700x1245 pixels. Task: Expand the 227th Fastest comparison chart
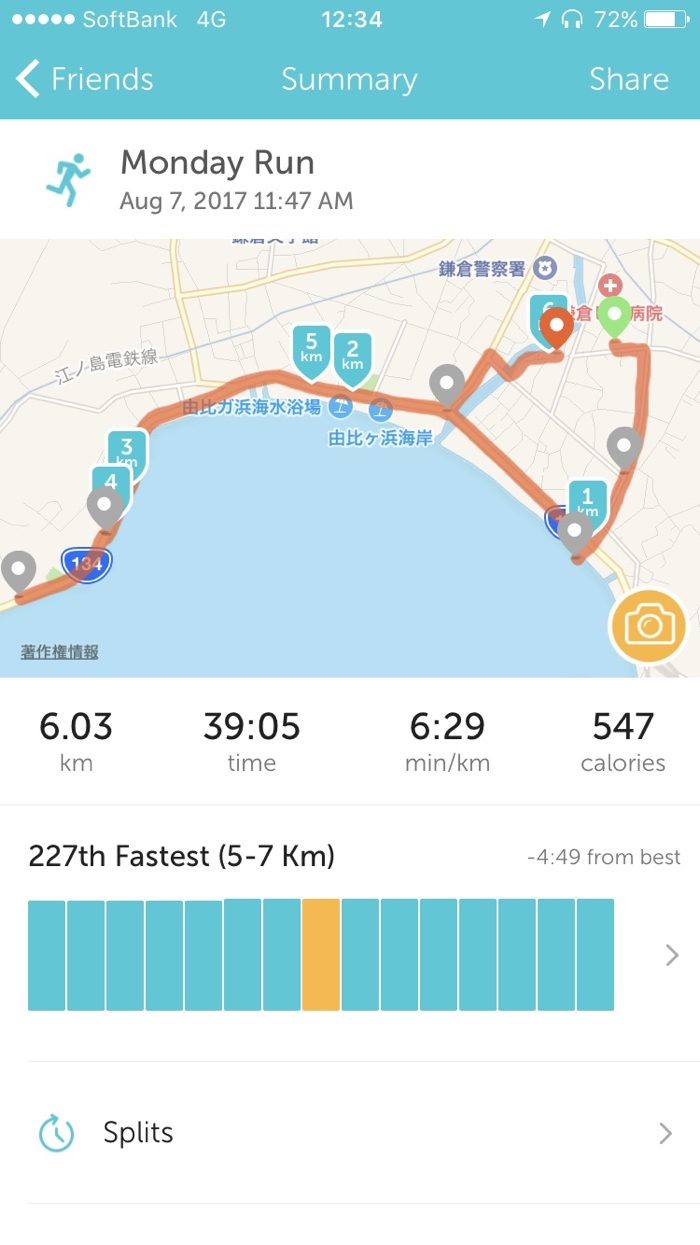click(x=672, y=956)
